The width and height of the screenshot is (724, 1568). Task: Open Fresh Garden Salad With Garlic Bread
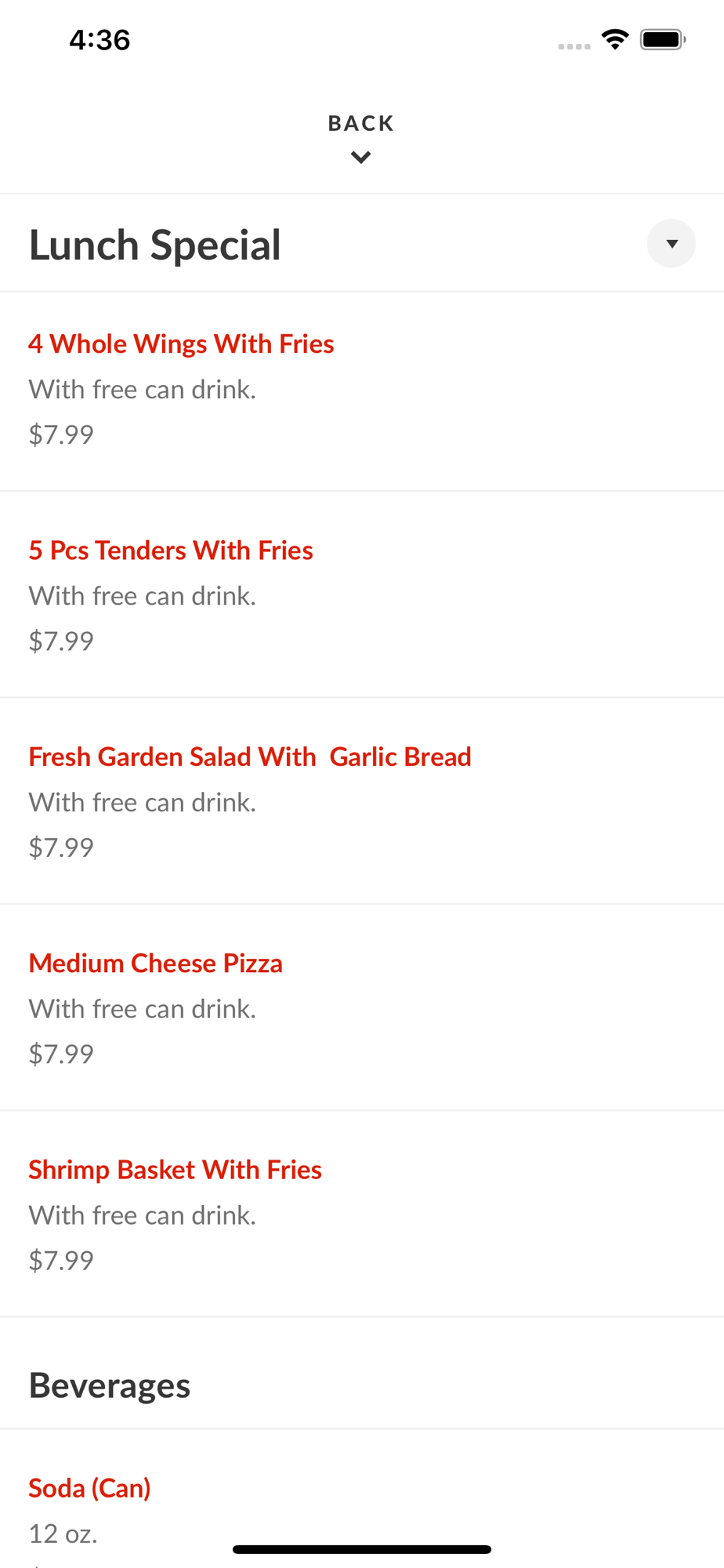click(x=250, y=757)
